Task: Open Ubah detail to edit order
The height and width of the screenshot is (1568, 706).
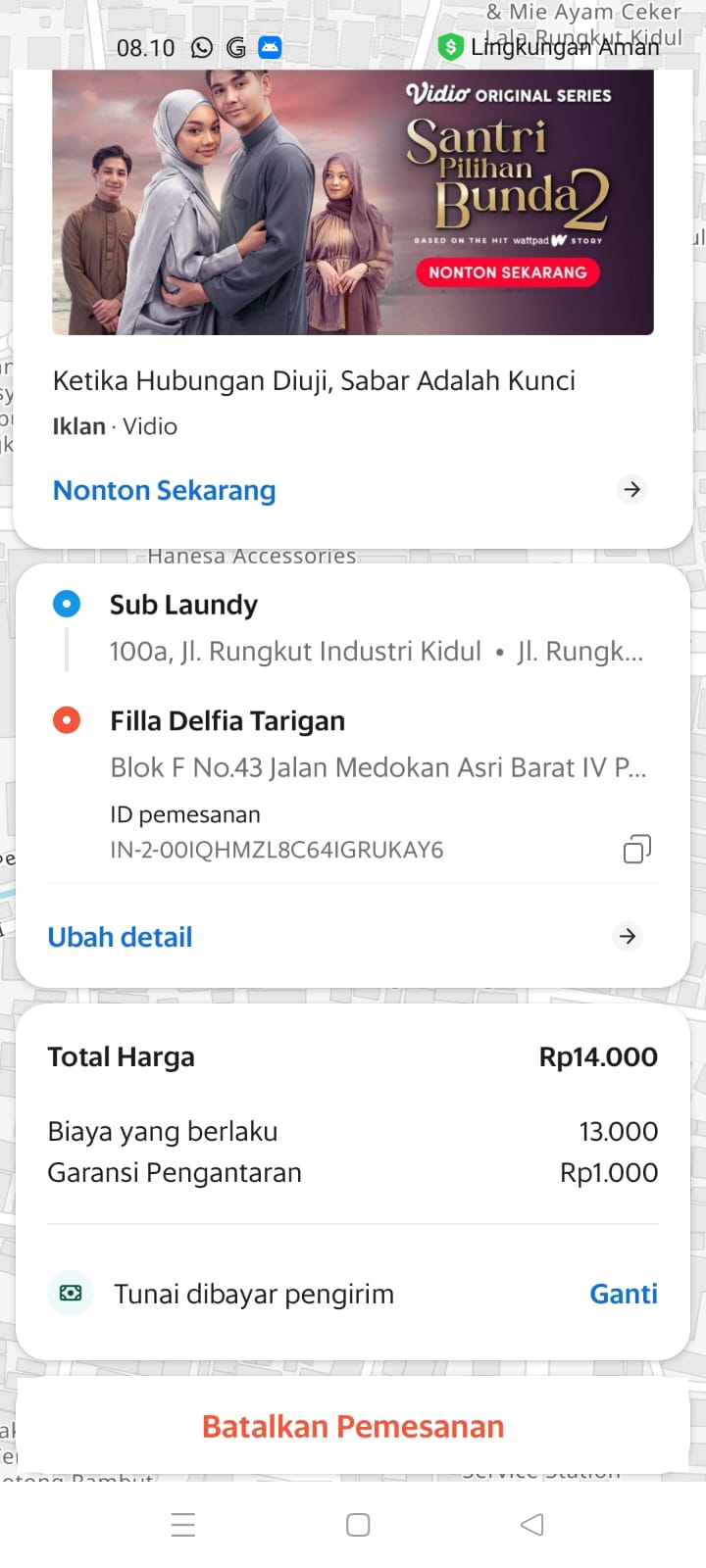Action: (x=121, y=937)
